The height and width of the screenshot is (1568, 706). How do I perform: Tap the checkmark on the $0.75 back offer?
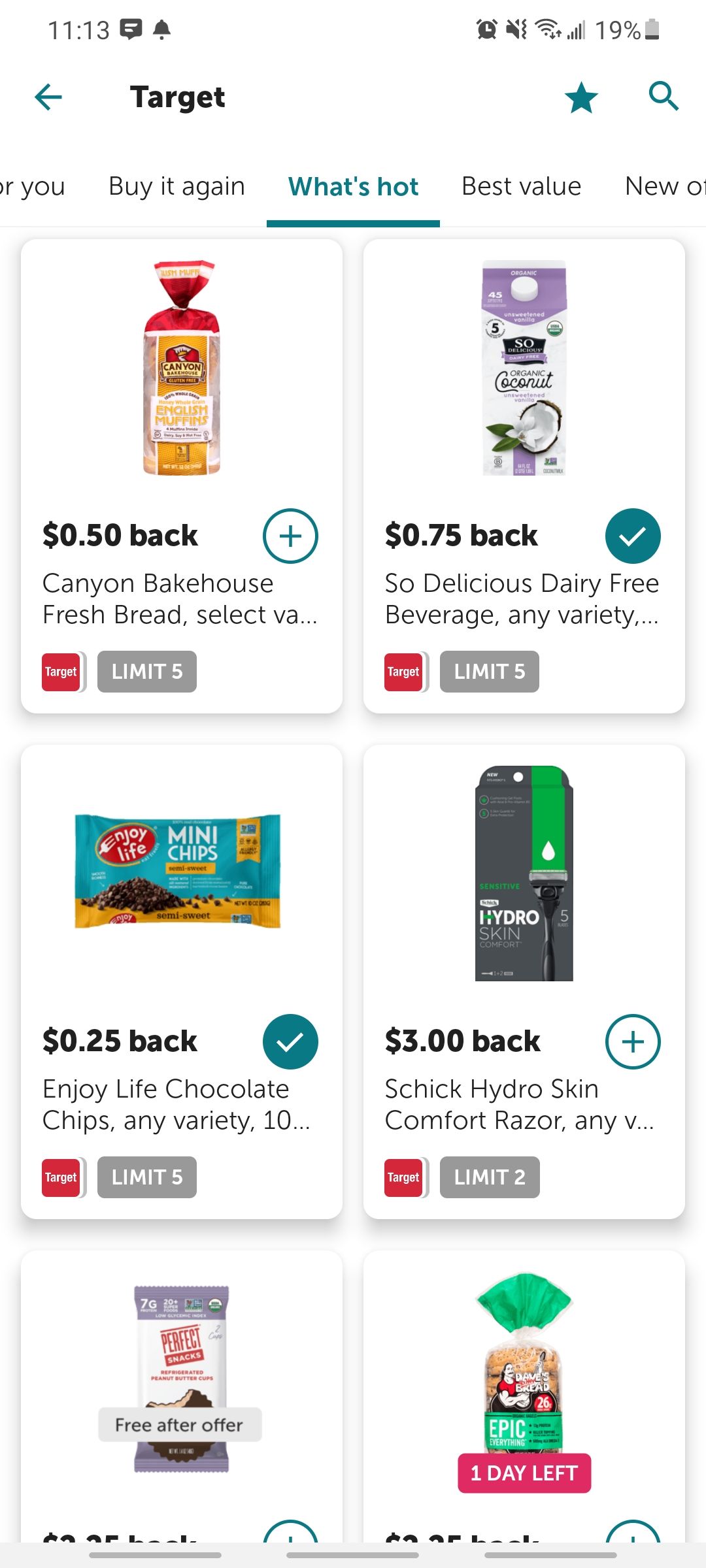click(633, 536)
